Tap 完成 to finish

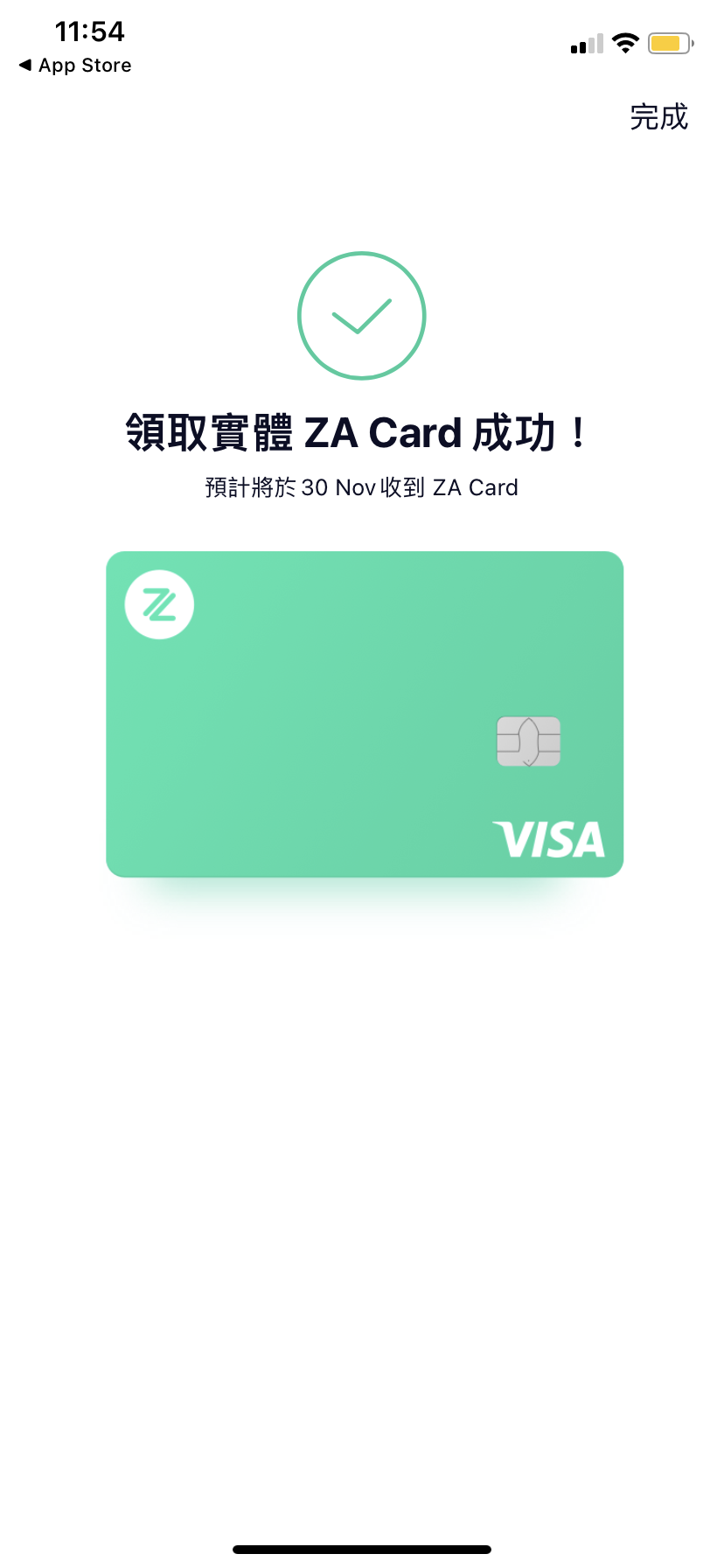[x=659, y=116]
